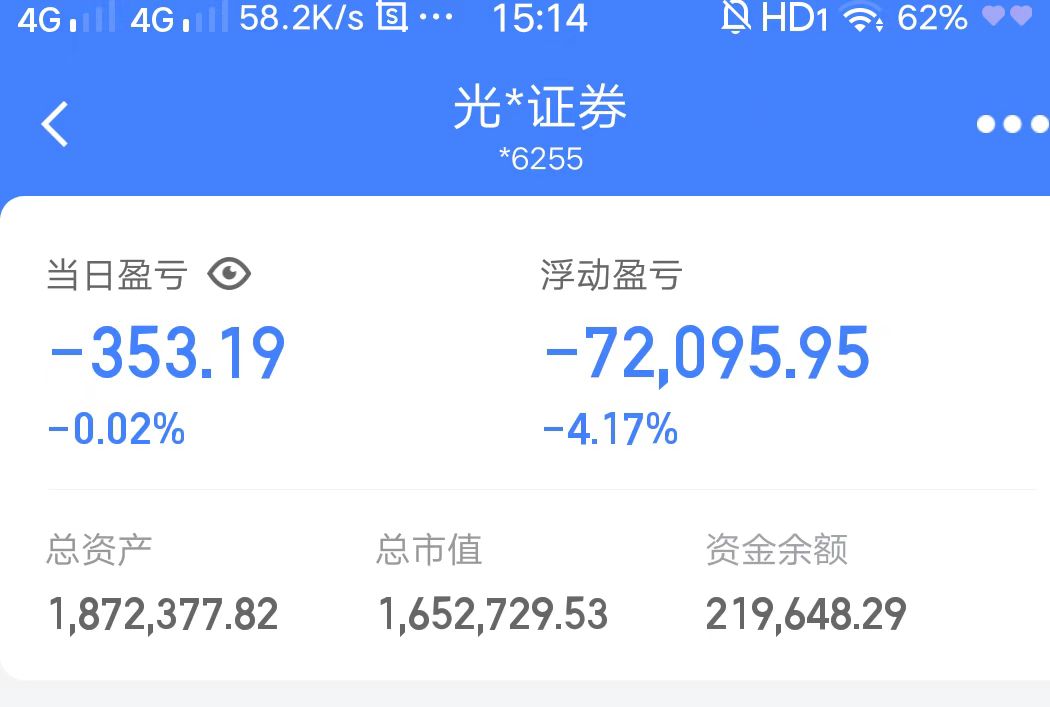Hide amounts with the eye icon
Viewport: 1050px width, 707px height.
(229, 274)
